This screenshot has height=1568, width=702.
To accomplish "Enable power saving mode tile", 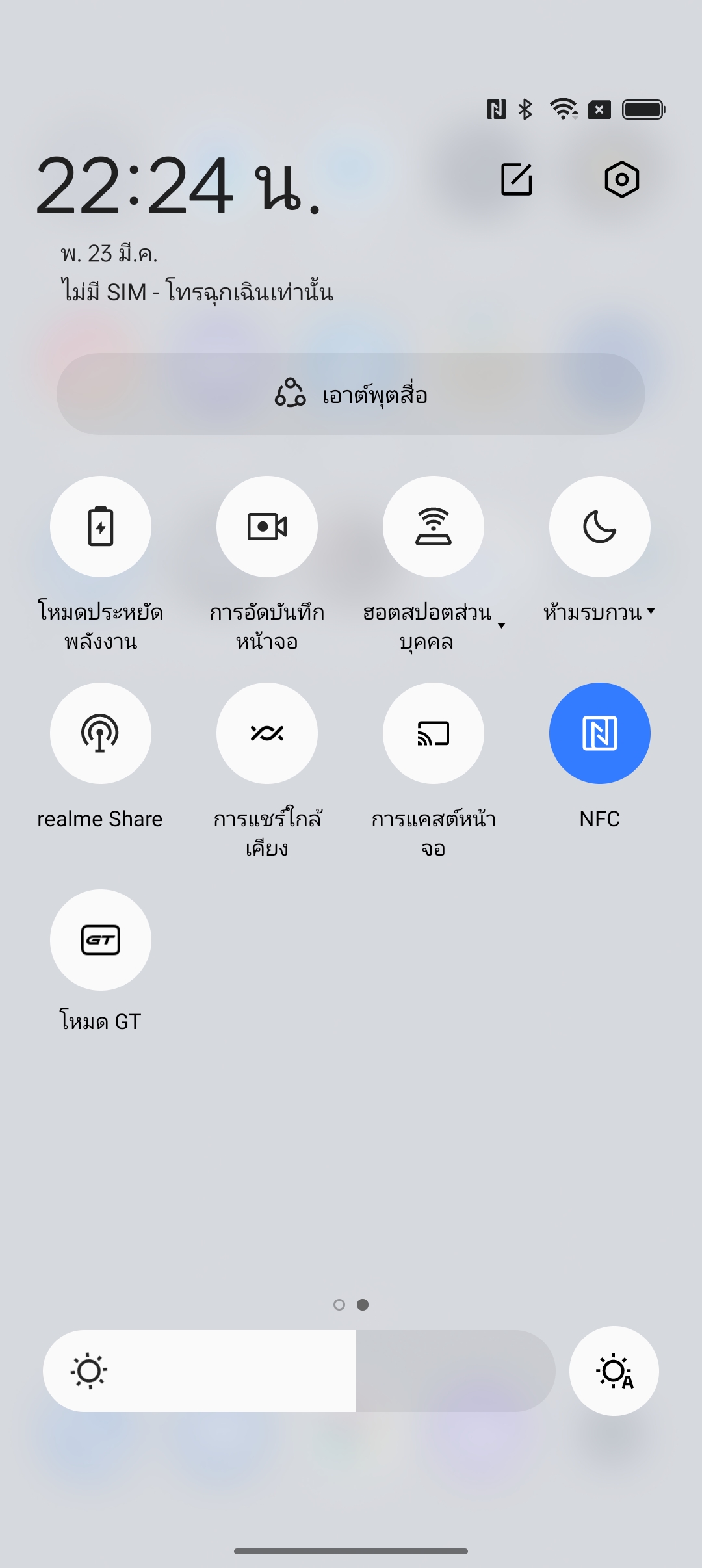I will (x=101, y=527).
